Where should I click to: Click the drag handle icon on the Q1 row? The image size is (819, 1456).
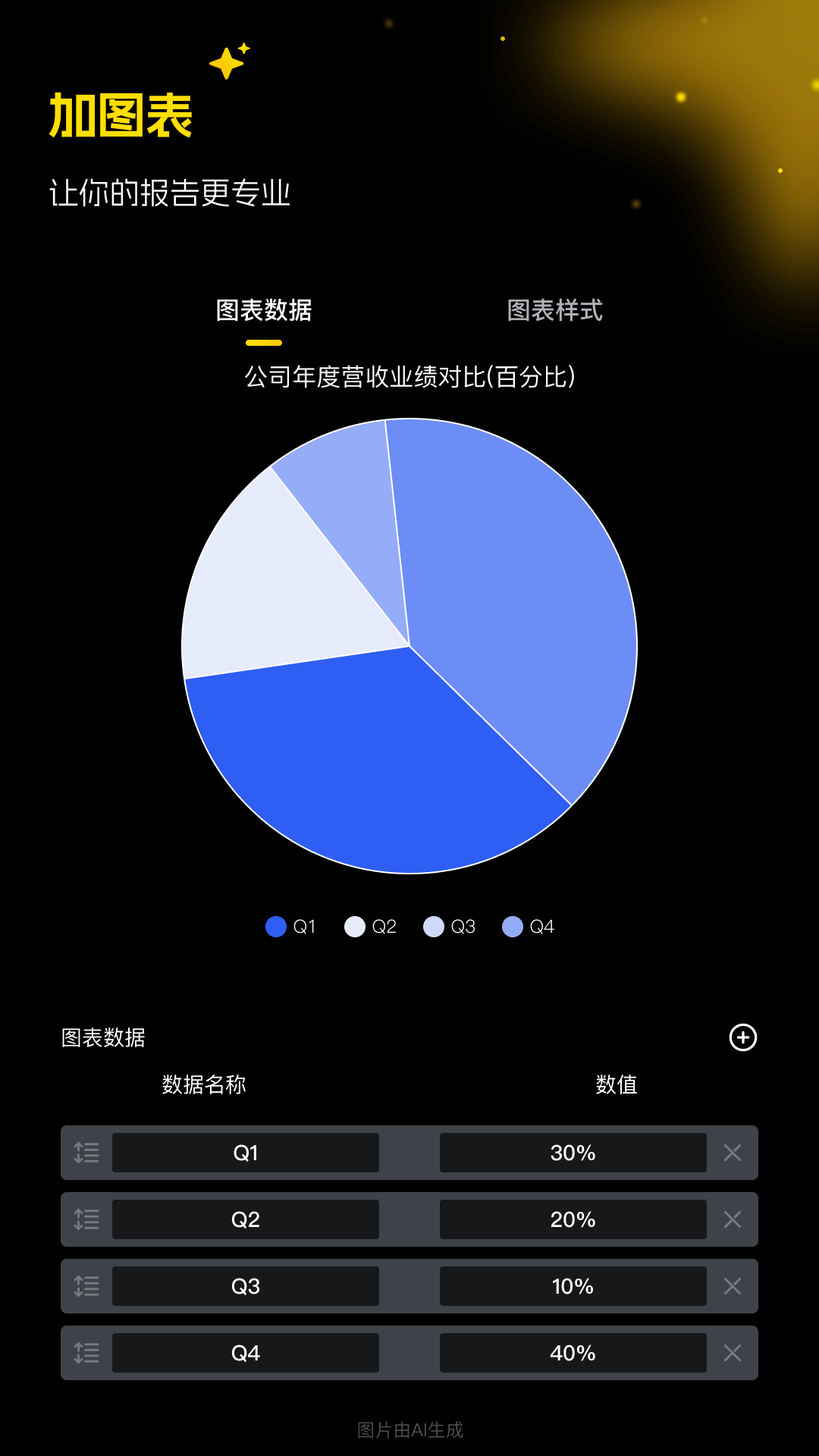[x=86, y=1153]
